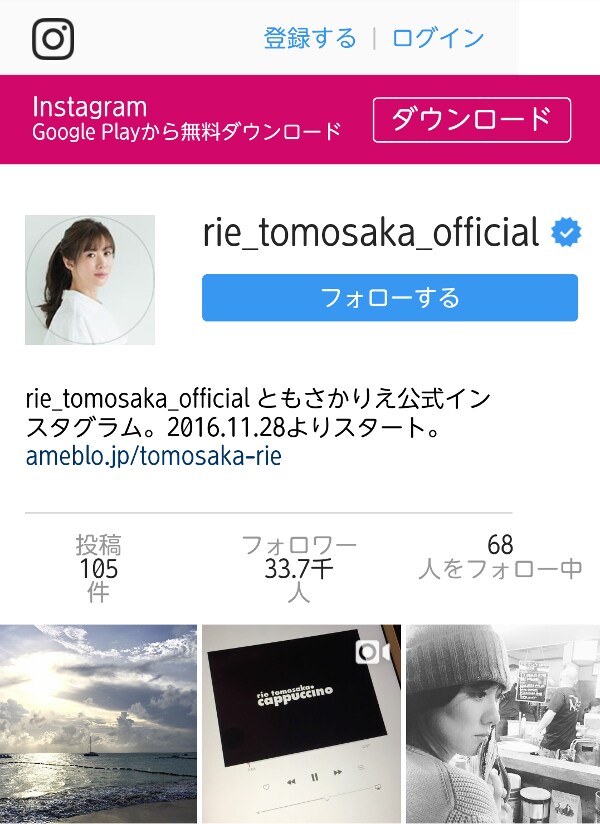
Task: Open the black-and-white beanie photo post
Action: click(503, 723)
